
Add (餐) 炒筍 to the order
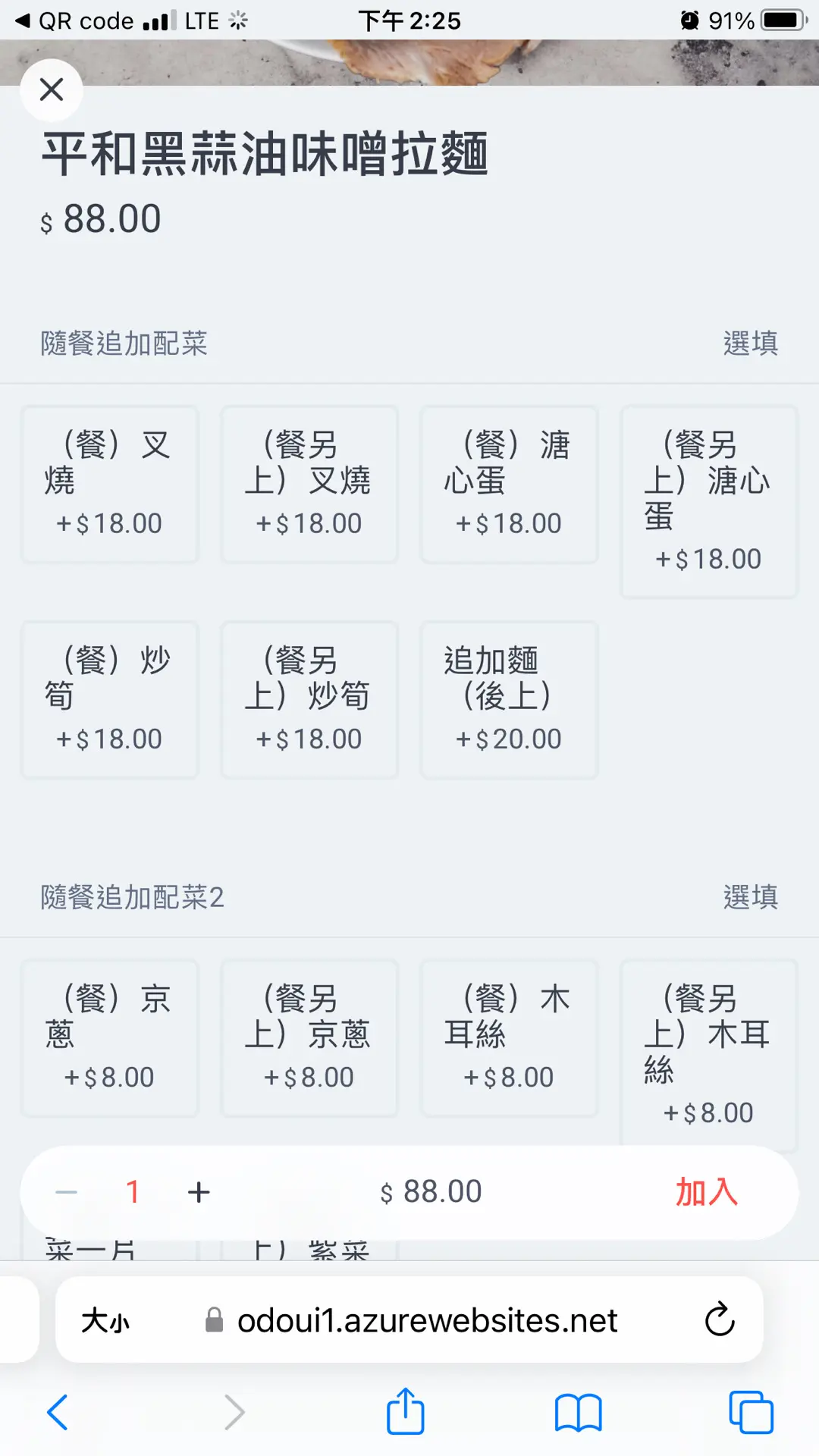coord(110,700)
